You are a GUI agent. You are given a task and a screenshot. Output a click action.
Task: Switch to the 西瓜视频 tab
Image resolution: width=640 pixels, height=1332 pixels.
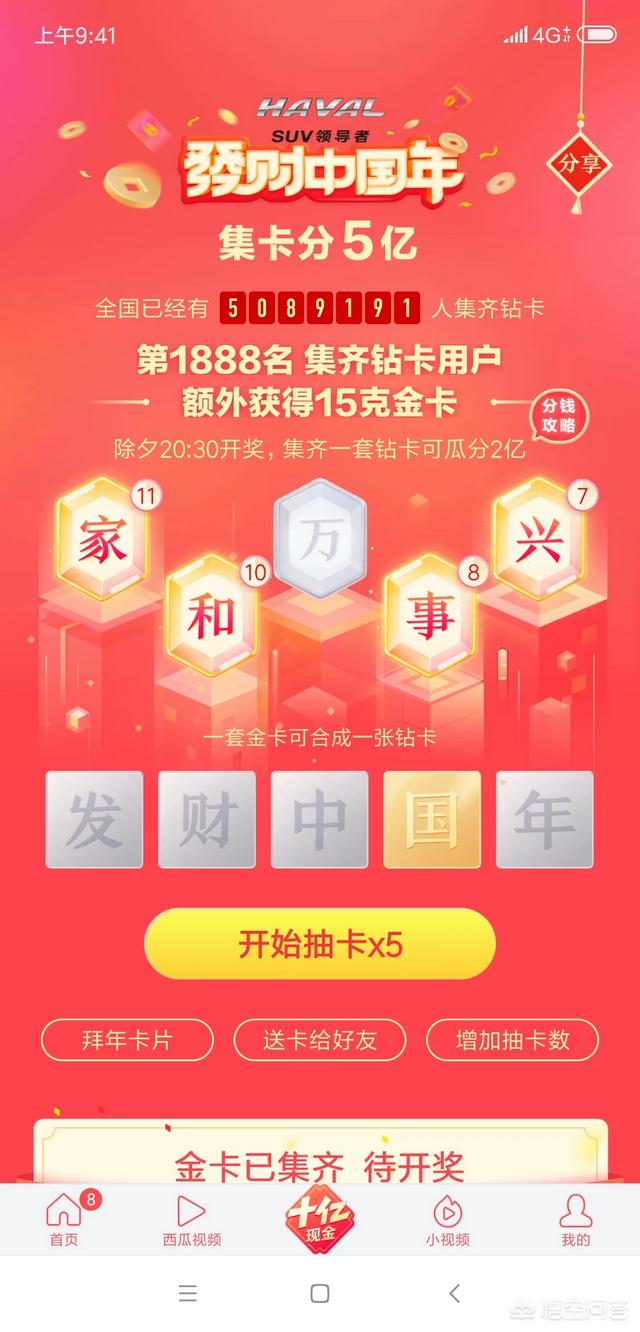190,1220
